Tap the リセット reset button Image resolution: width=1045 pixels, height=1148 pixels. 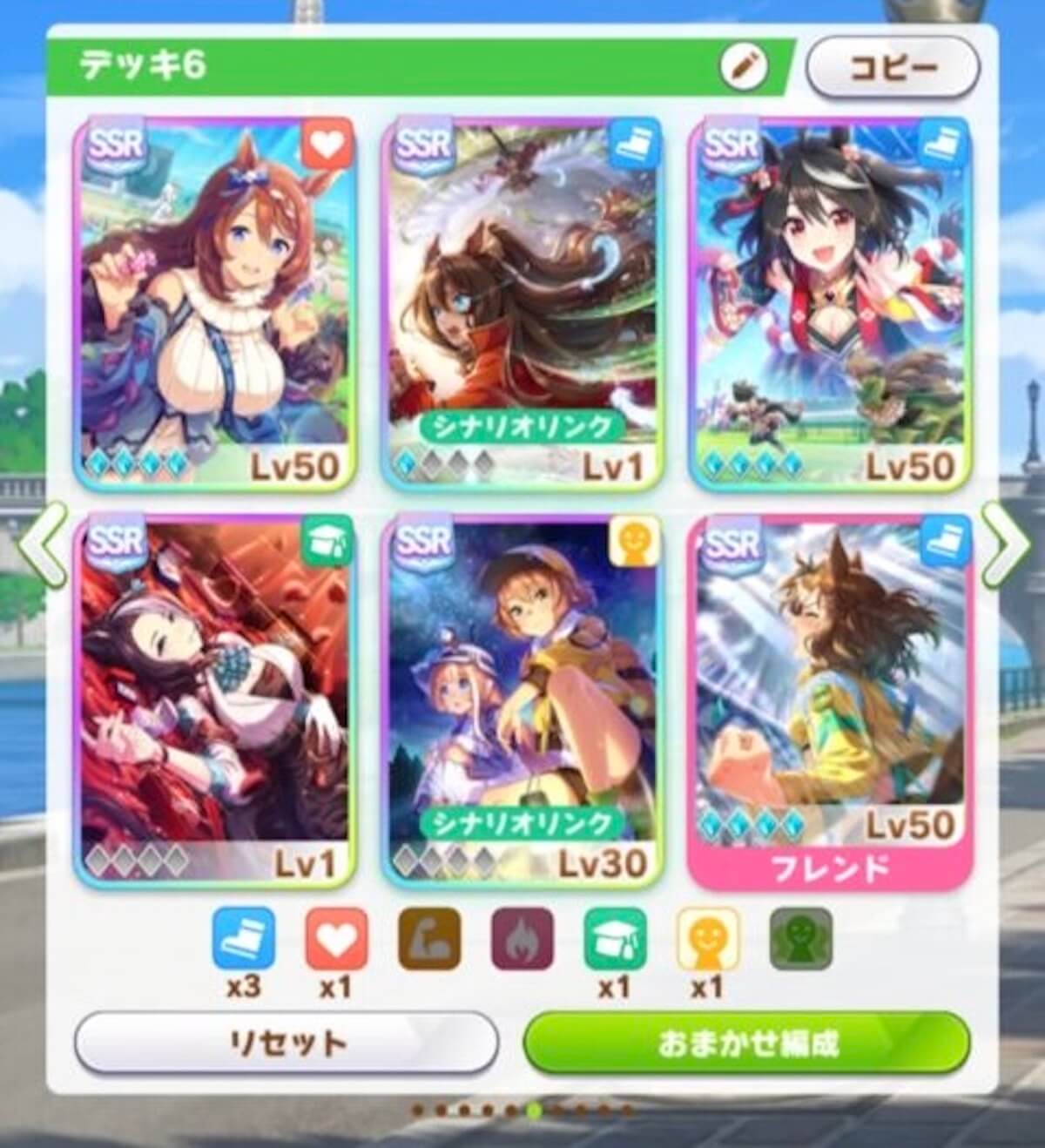[287, 1043]
